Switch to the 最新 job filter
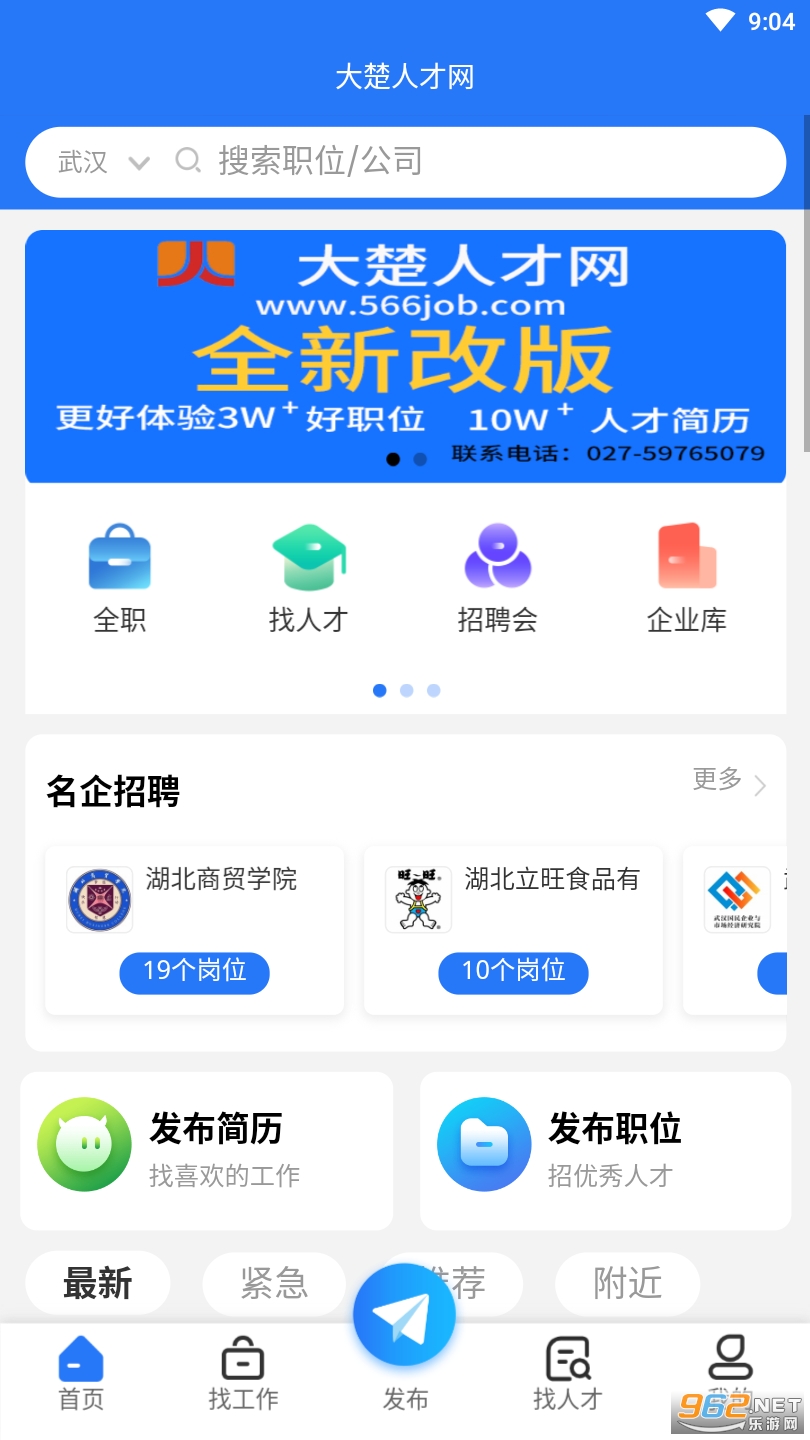Screen dimensions: 810x1440 tap(98, 1283)
